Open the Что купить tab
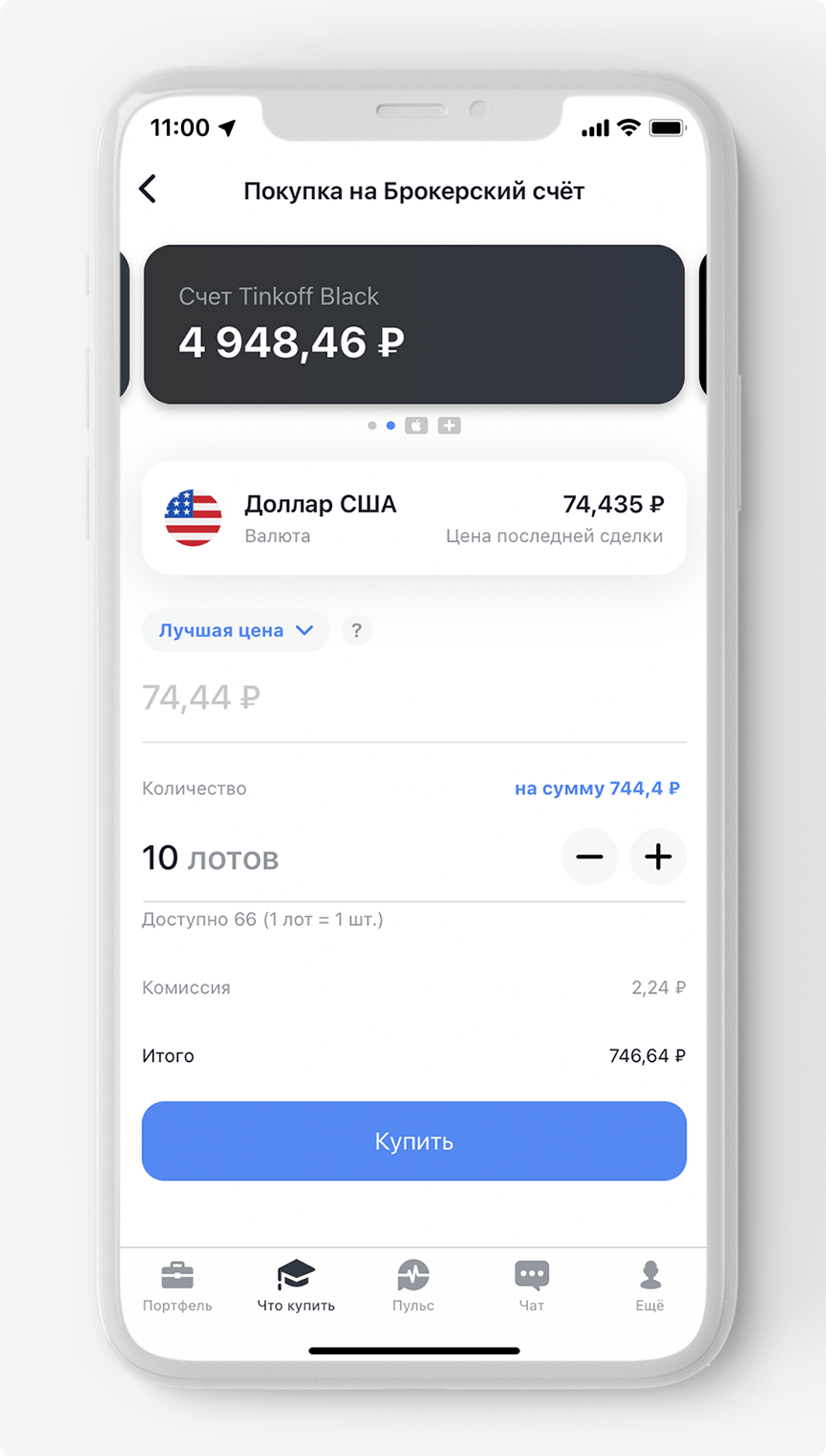 click(x=296, y=1286)
